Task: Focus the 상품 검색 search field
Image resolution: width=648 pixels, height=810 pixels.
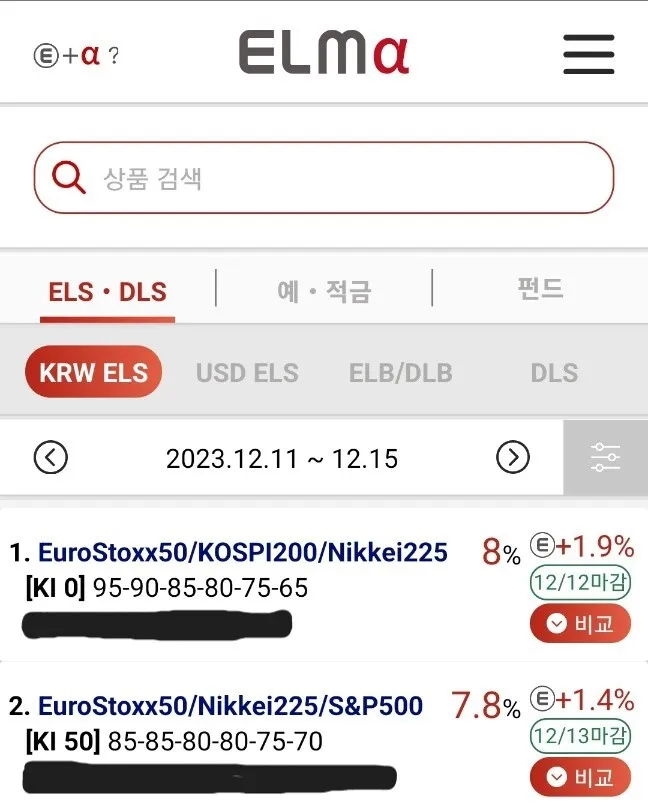Action: click(x=324, y=177)
